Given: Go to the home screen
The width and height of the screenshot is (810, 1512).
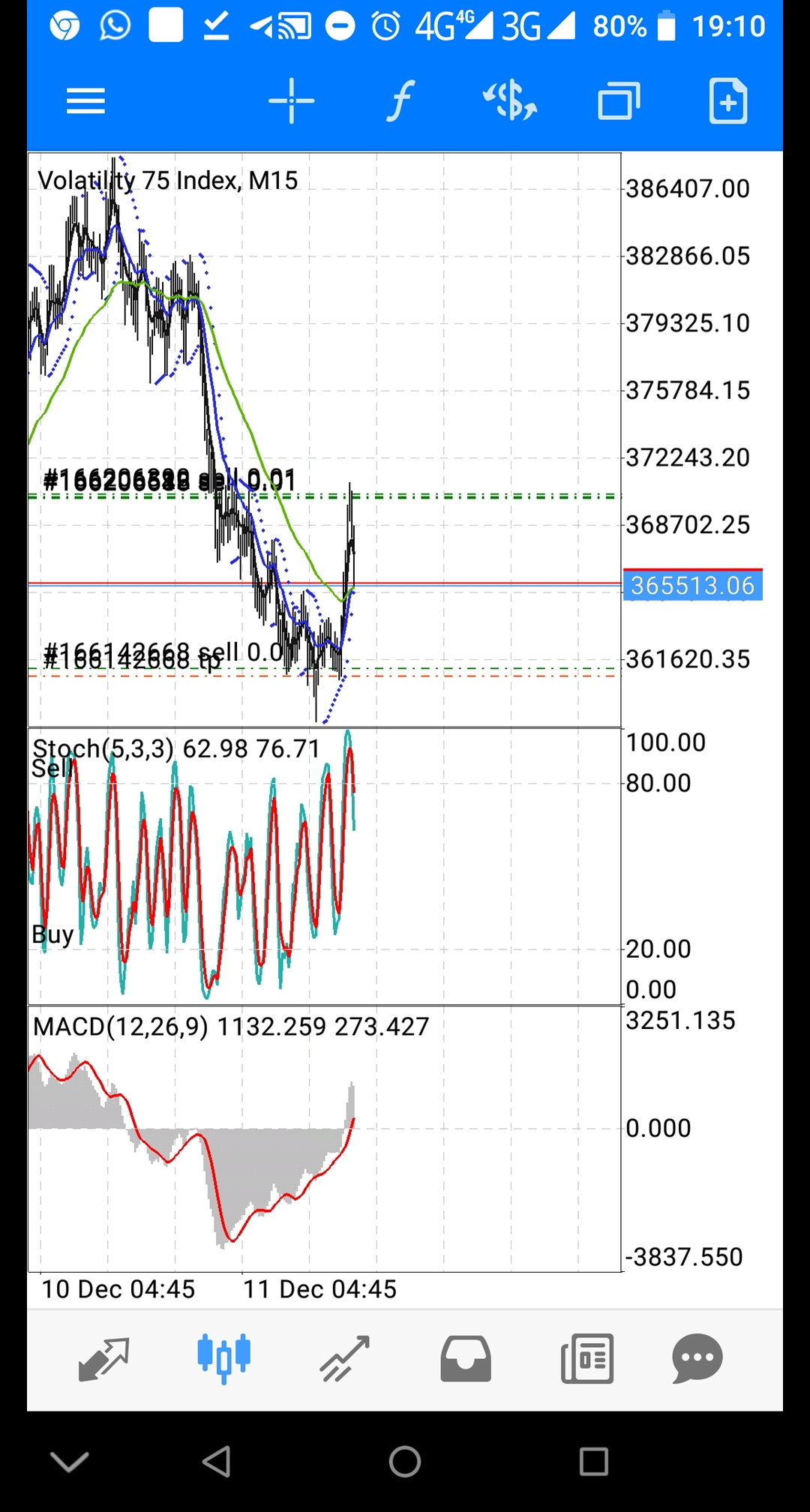Looking at the screenshot, I should tap(405, 1462).
